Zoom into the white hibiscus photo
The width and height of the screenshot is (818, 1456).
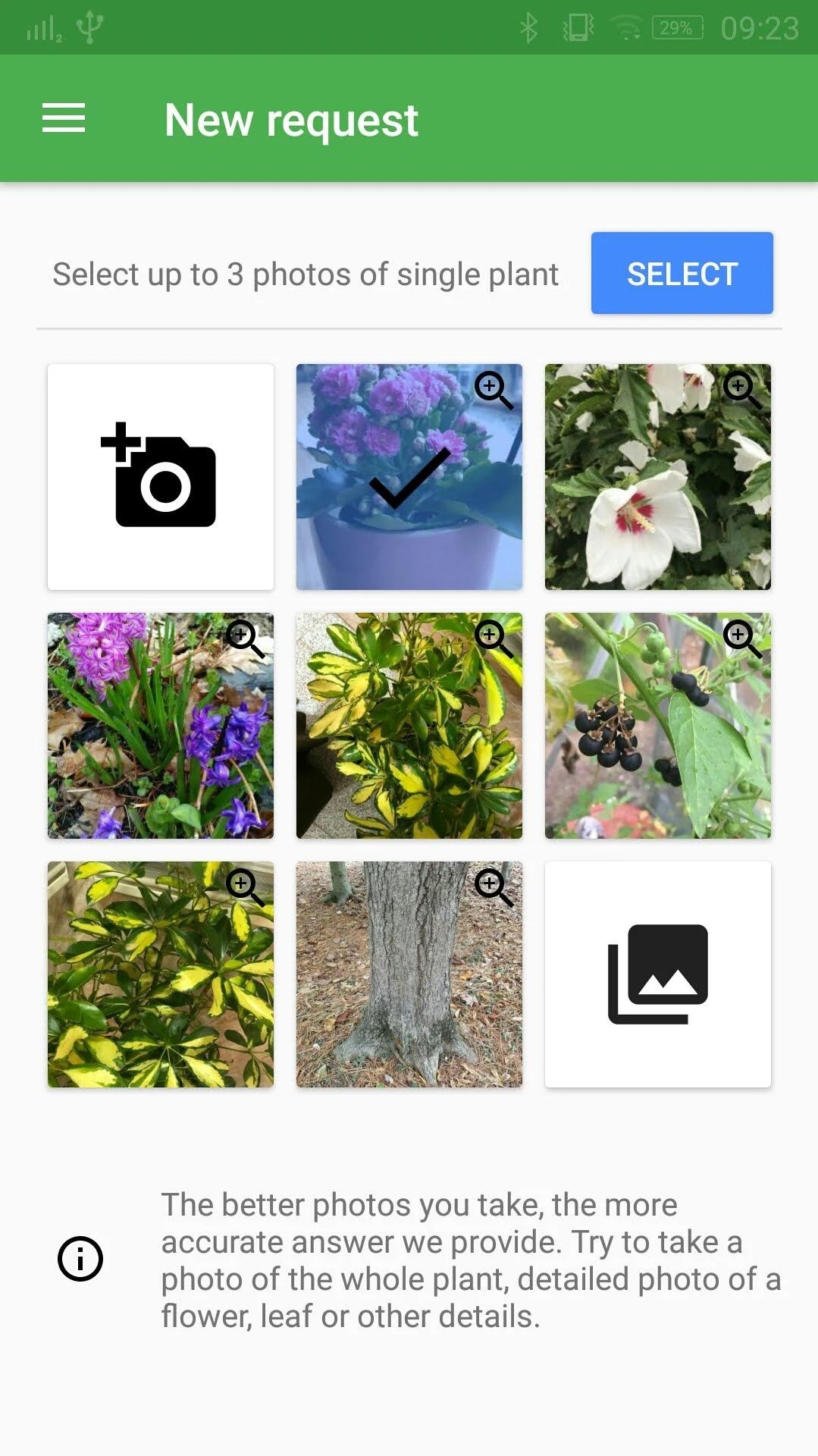pyautogui.click(x=743, y=391)
